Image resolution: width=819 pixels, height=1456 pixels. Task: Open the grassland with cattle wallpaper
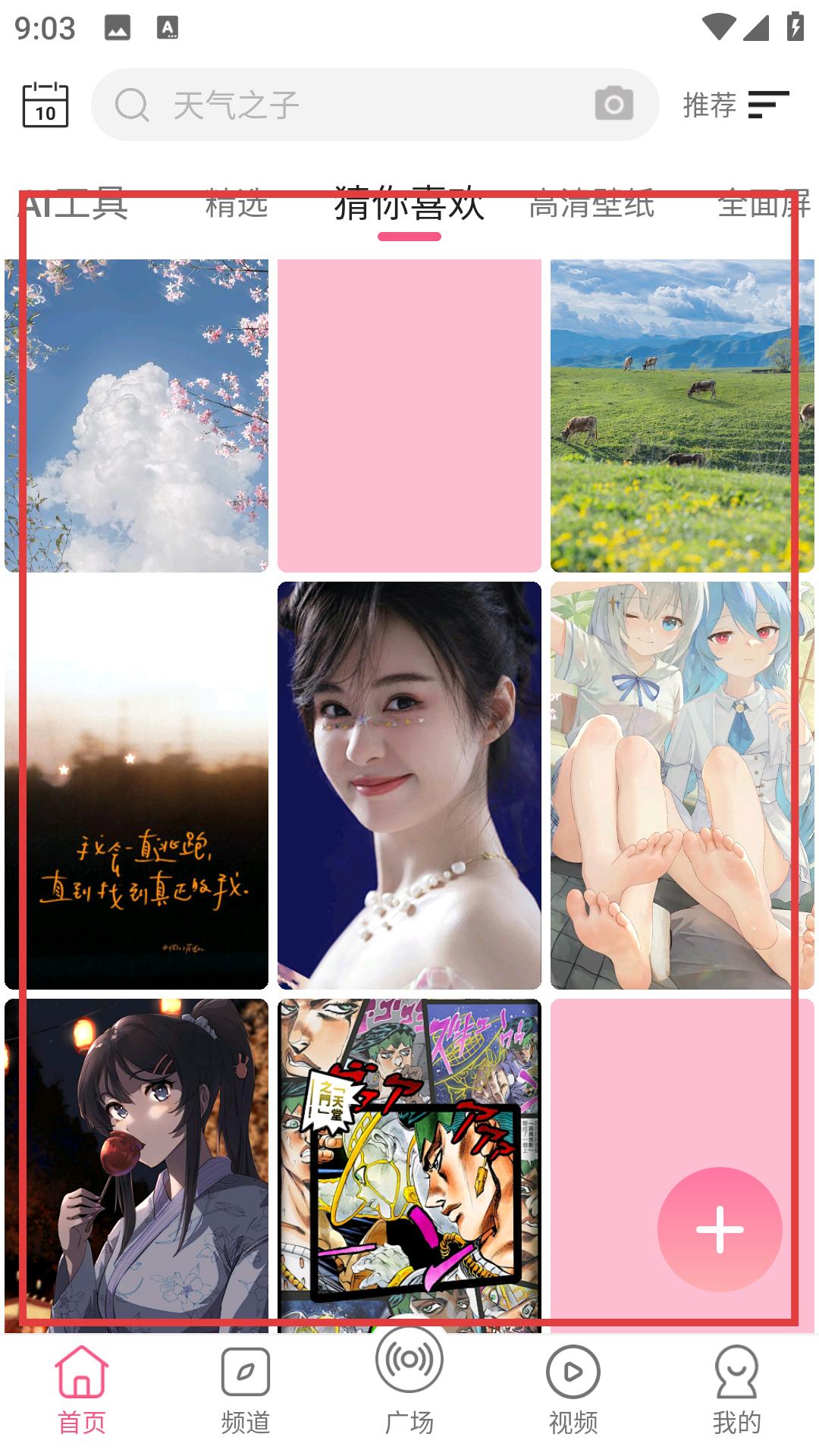pyautogui.click(x=682, y=416)
